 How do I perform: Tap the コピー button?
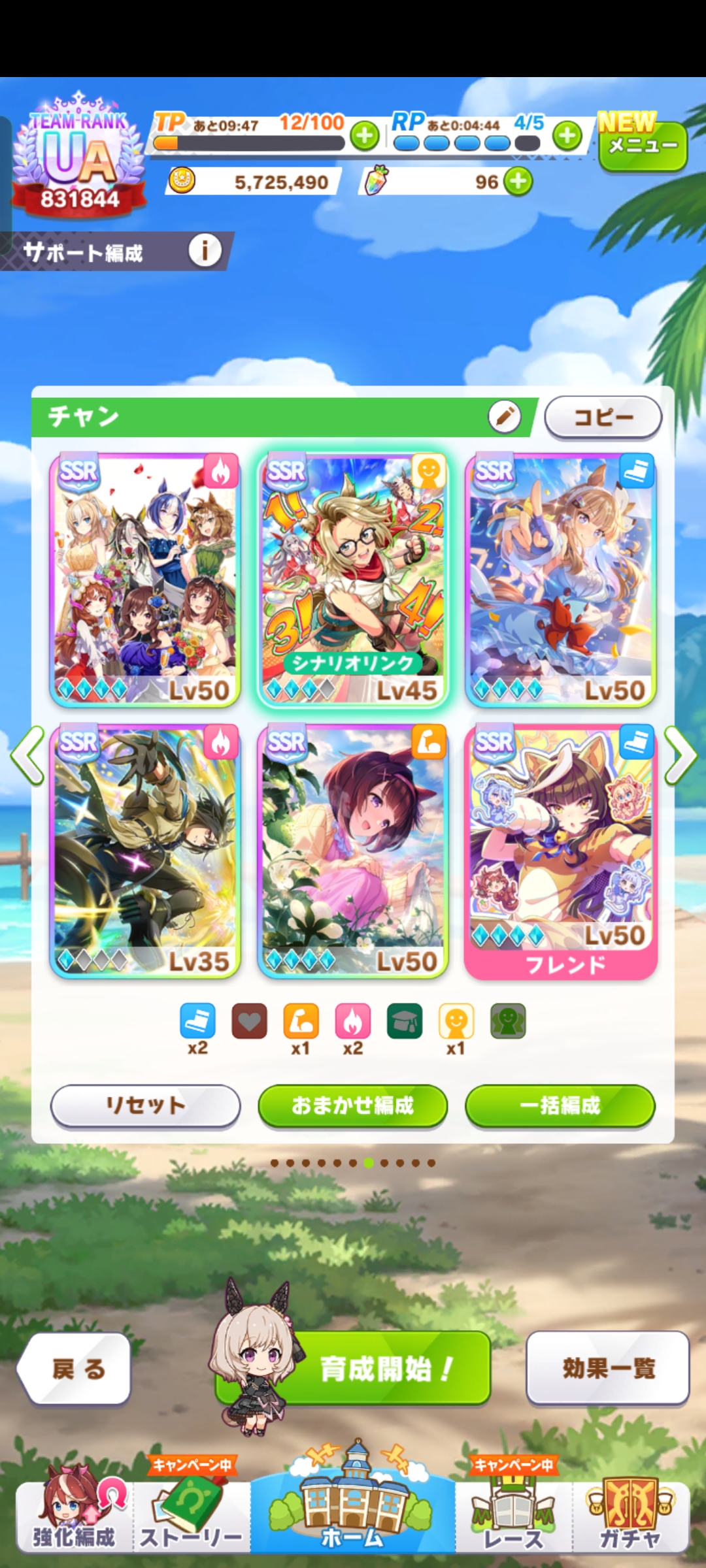pos(603,417)
